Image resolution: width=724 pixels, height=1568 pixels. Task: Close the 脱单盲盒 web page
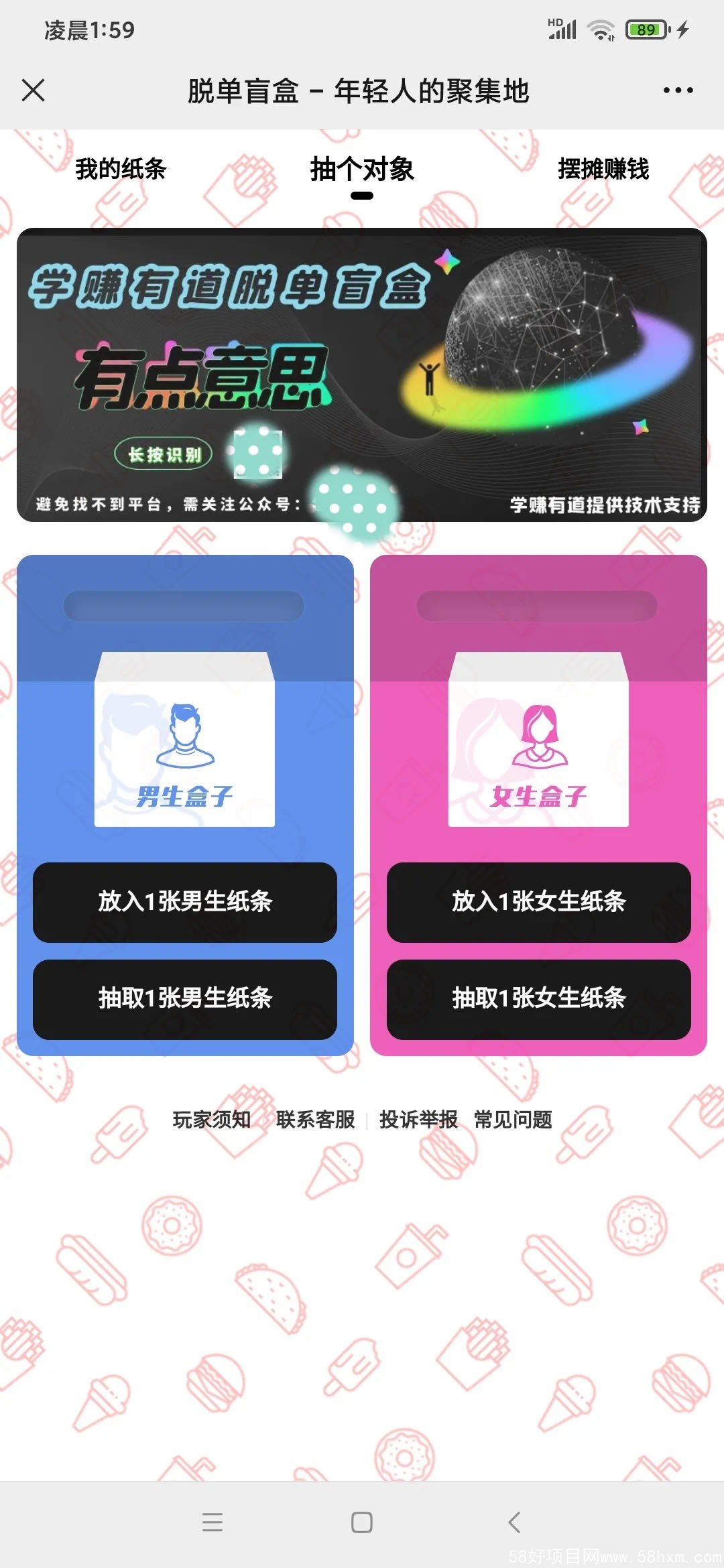pos(33,90)
